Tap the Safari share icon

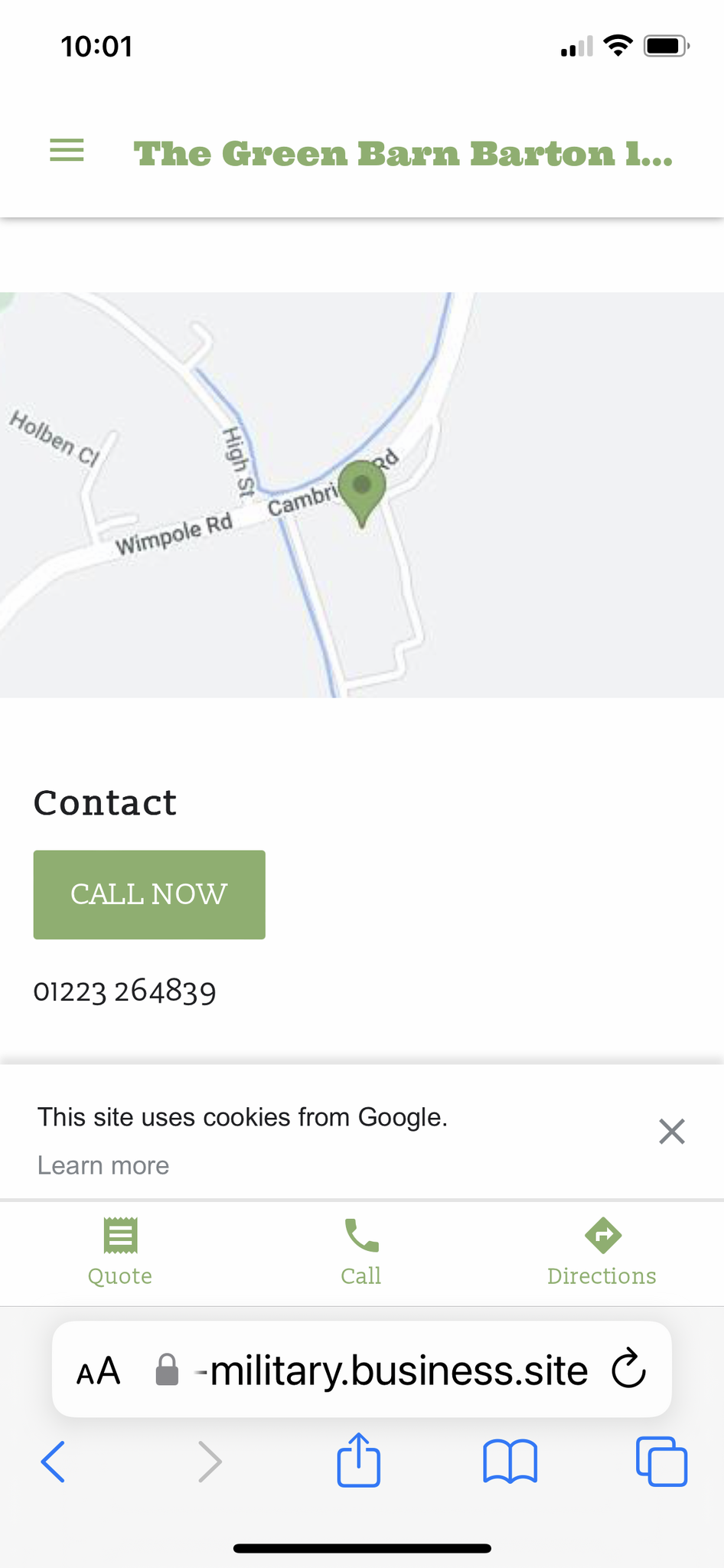click(x=360, y=1460)
